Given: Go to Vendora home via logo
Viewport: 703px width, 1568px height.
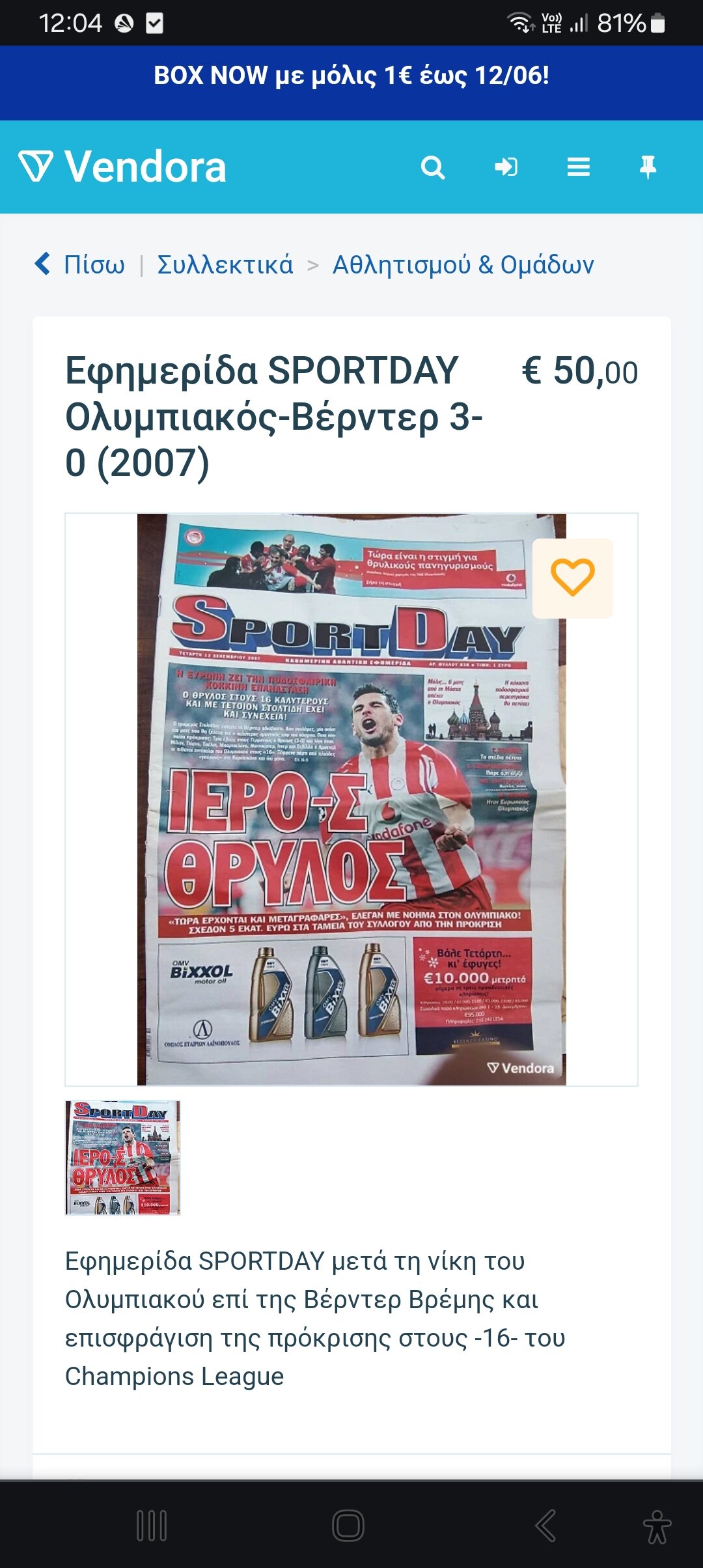Looking at the screenshot, I should click(123, 167).
